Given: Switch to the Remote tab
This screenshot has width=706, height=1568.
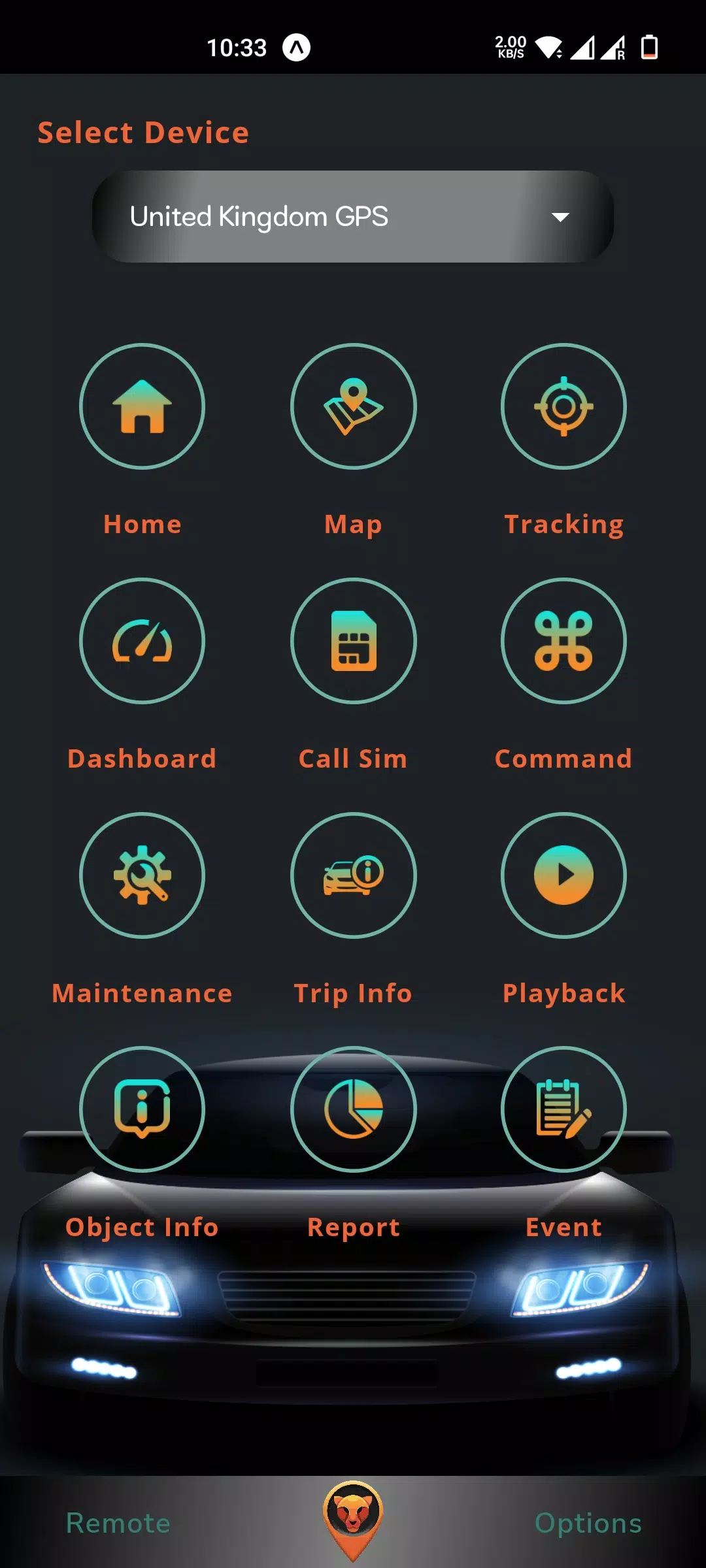Looking at the screenshot, I should 118,1523.
